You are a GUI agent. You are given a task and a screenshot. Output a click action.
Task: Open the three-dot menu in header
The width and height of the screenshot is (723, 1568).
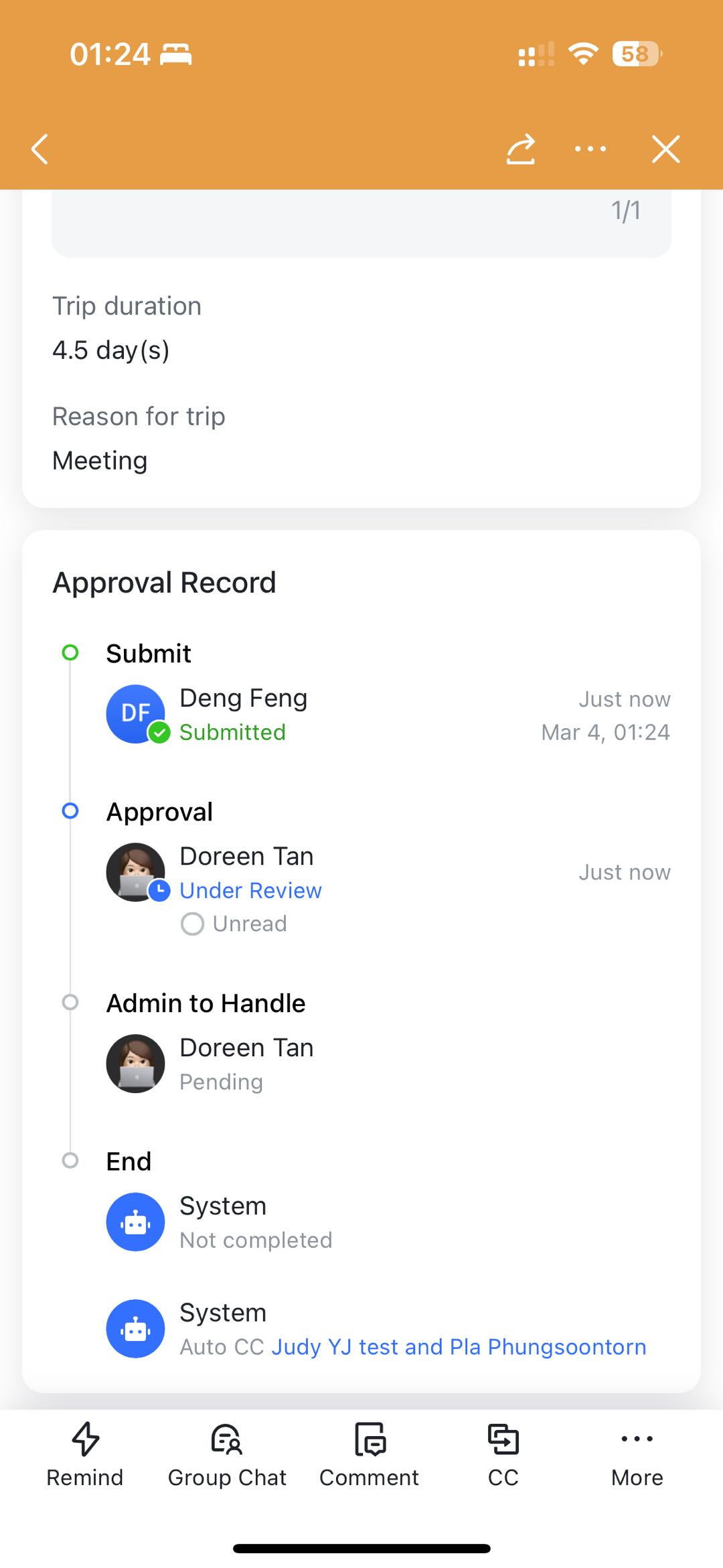click(x=590, y=149)
